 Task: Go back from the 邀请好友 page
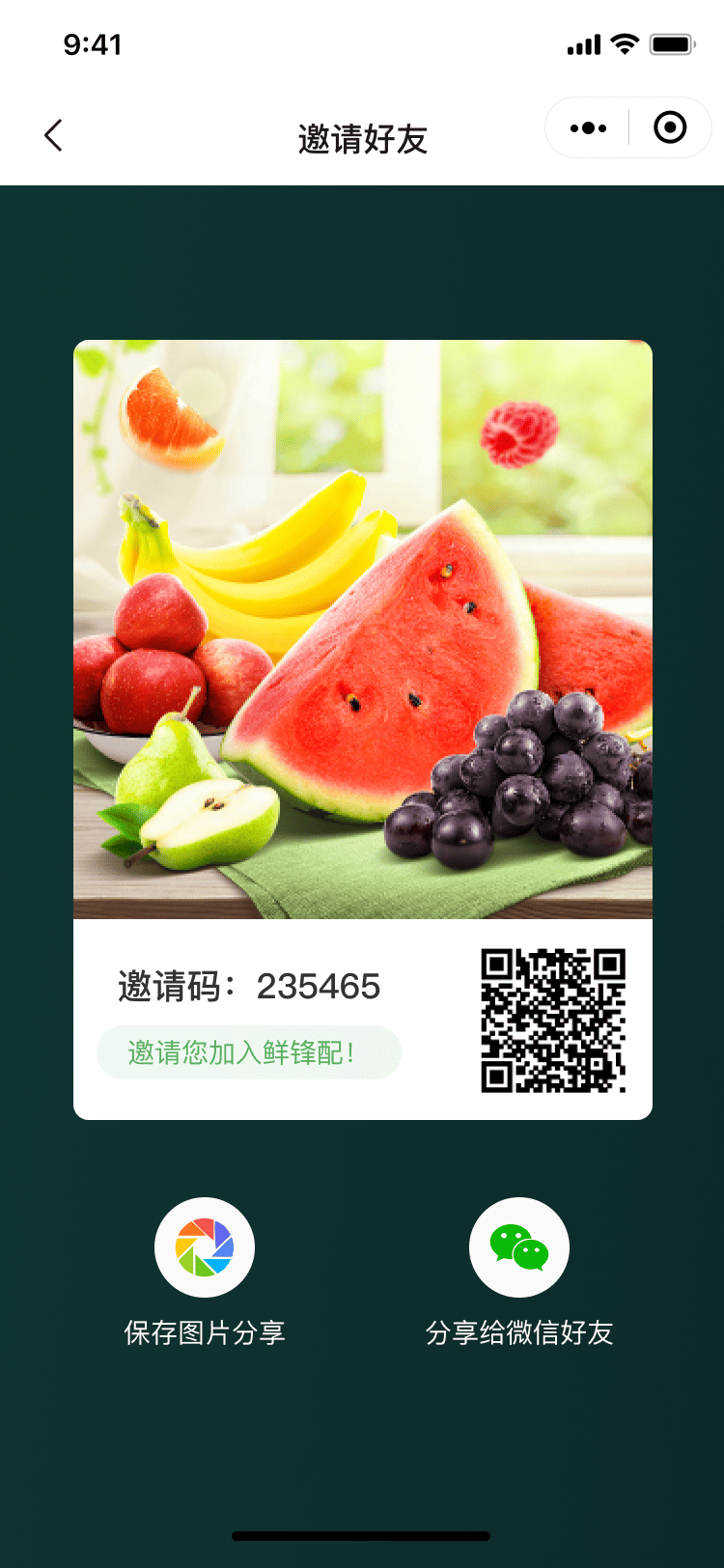coord(54,136)
